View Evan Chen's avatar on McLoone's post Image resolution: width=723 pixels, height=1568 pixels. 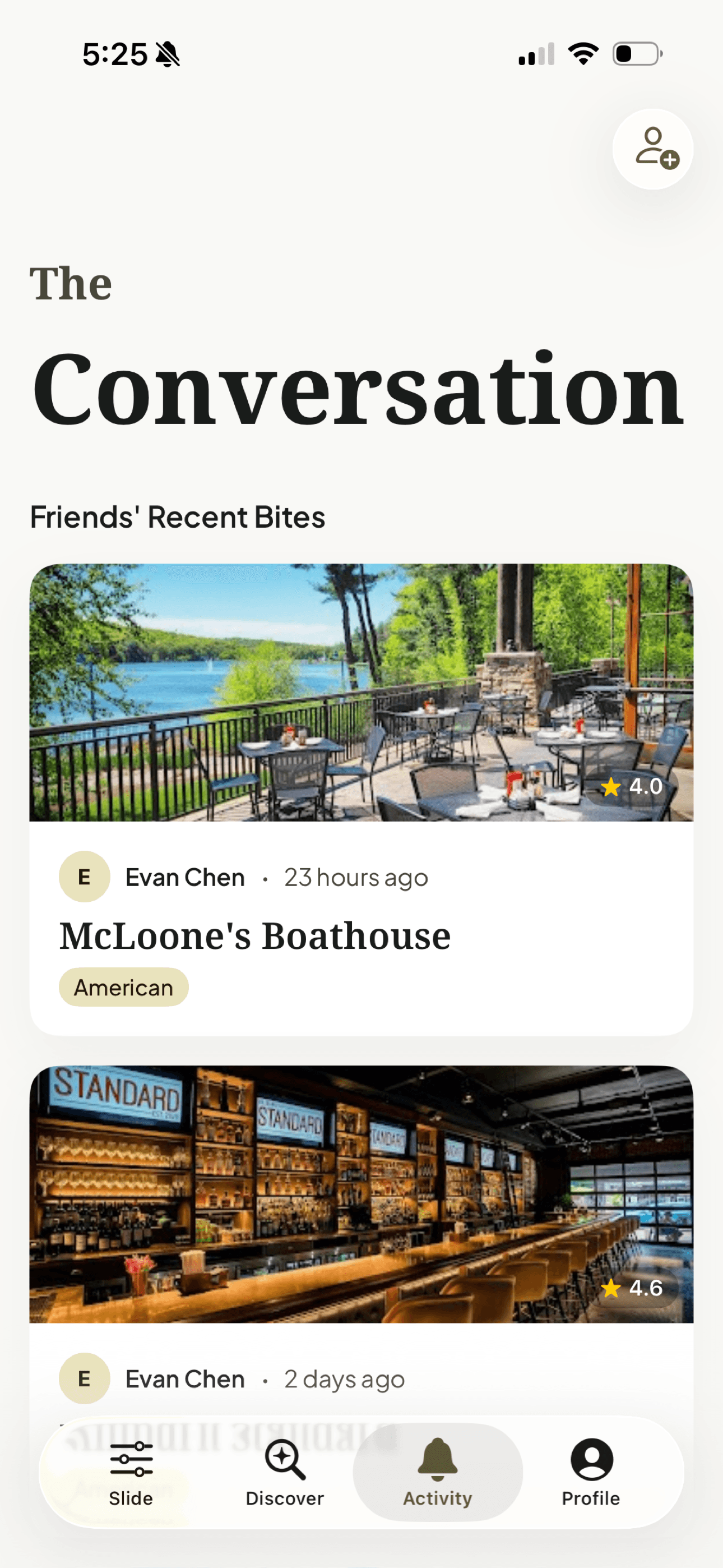pyautogui.click(x=85, y=877)
